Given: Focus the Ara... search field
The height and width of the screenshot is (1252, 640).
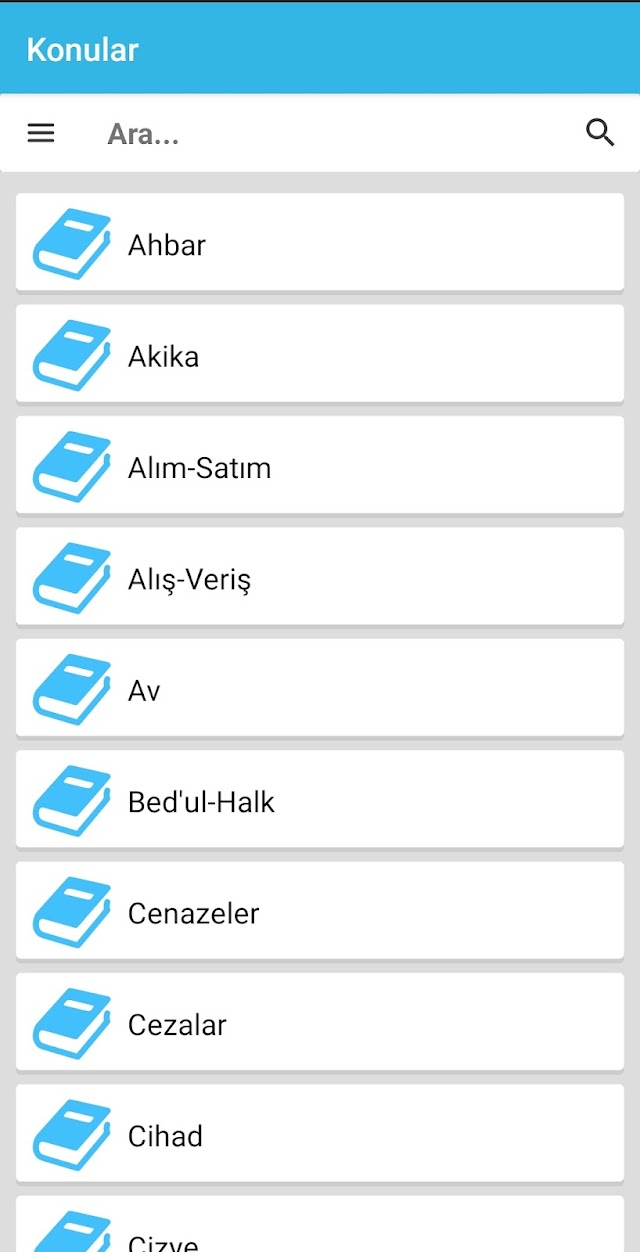Looking at the screenshot, I should click(x=330, y=134).
